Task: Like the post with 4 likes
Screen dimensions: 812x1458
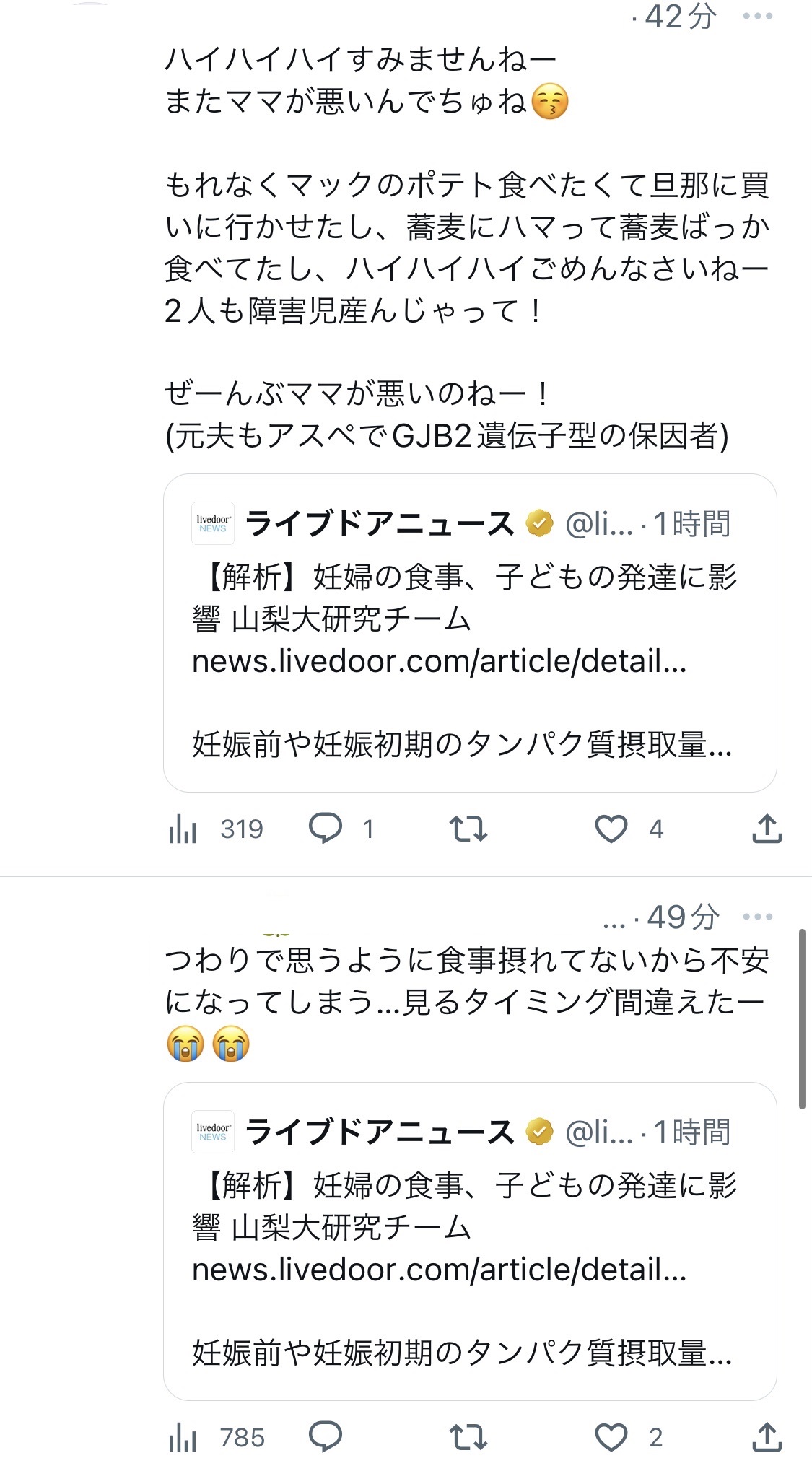Action: tap(611, 829)
